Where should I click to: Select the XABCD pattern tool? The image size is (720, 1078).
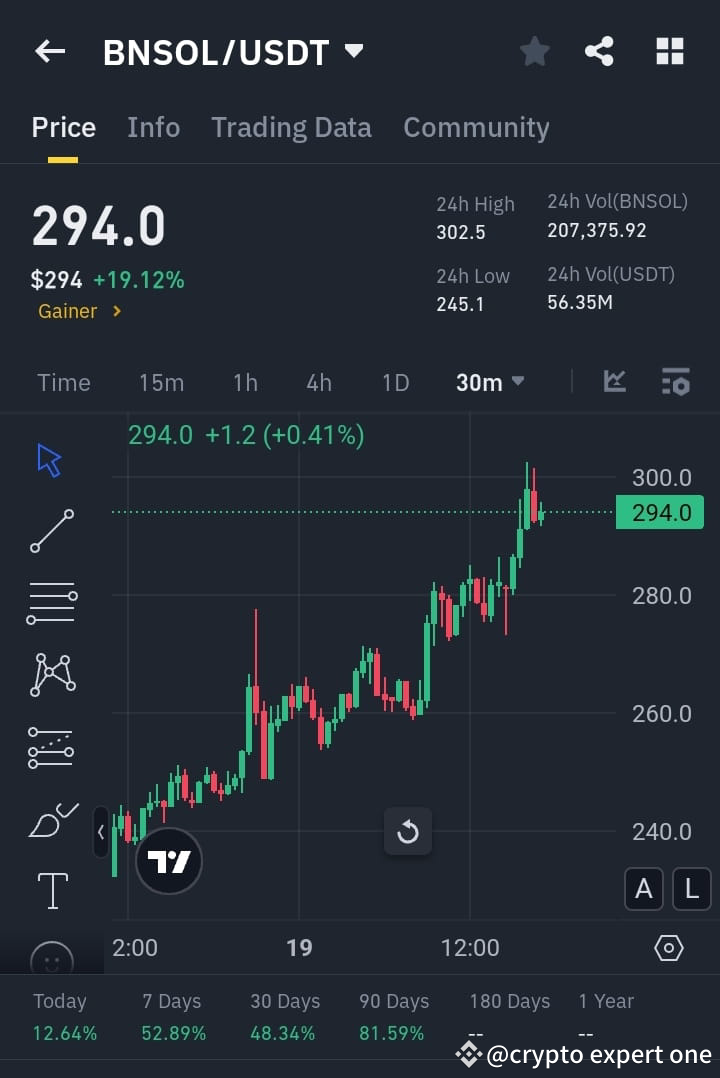52,673
